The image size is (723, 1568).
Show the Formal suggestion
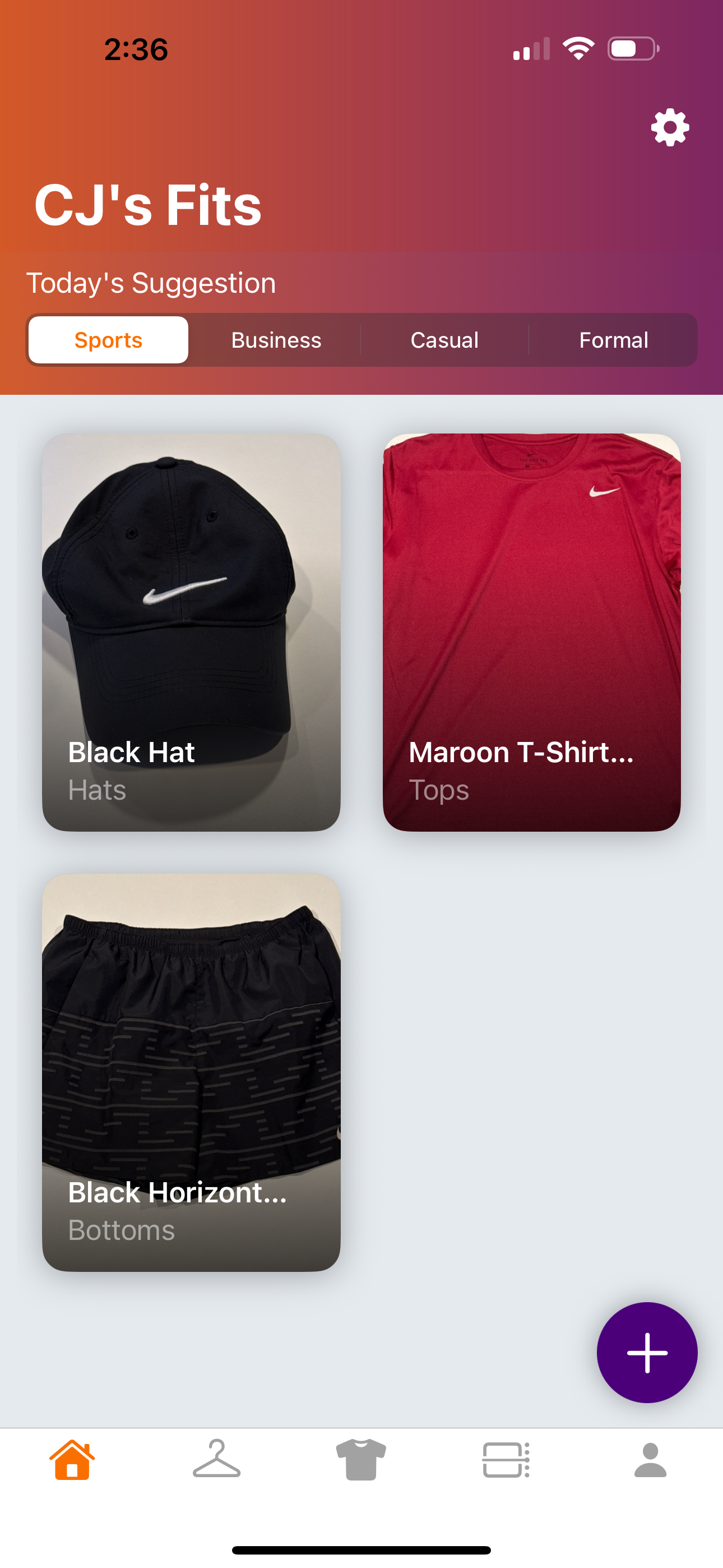[x=613, y=340]
